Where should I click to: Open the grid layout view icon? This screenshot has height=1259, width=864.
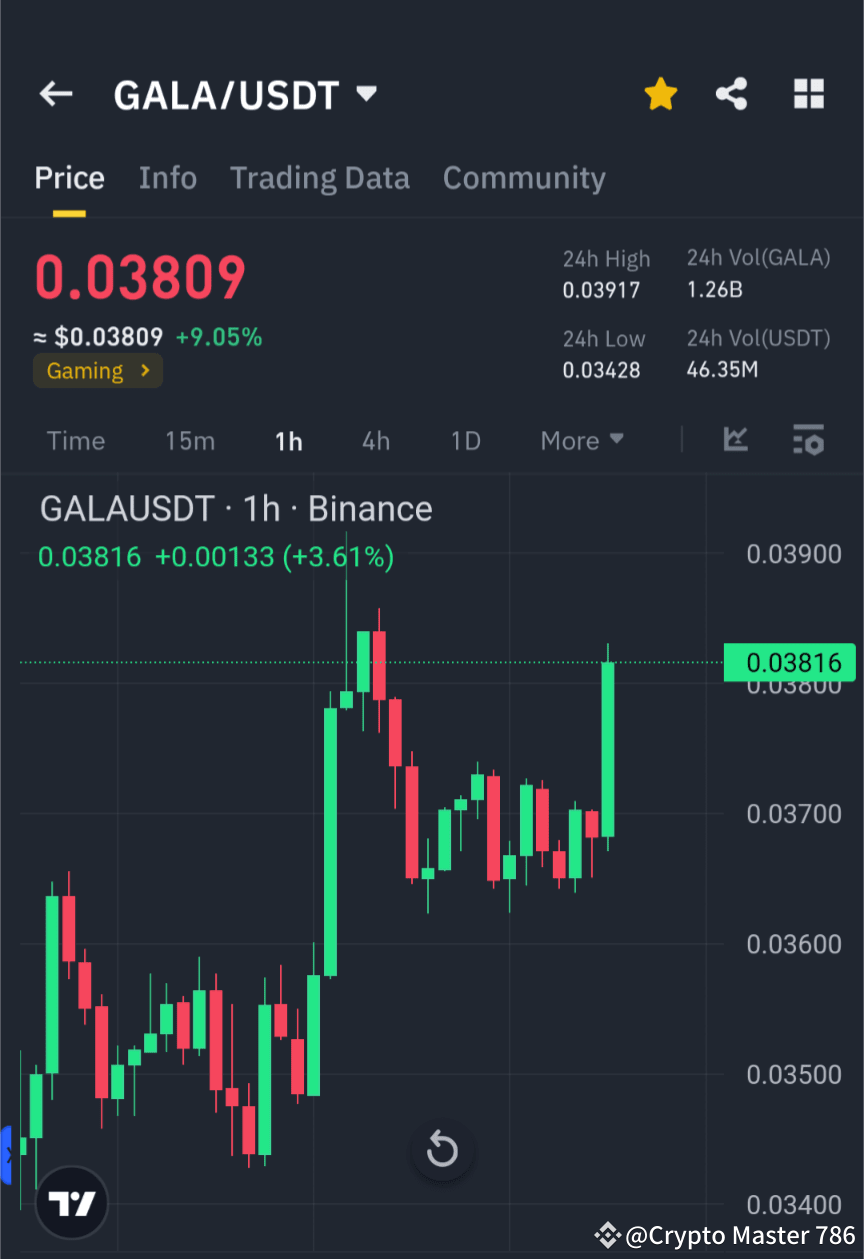808,93
